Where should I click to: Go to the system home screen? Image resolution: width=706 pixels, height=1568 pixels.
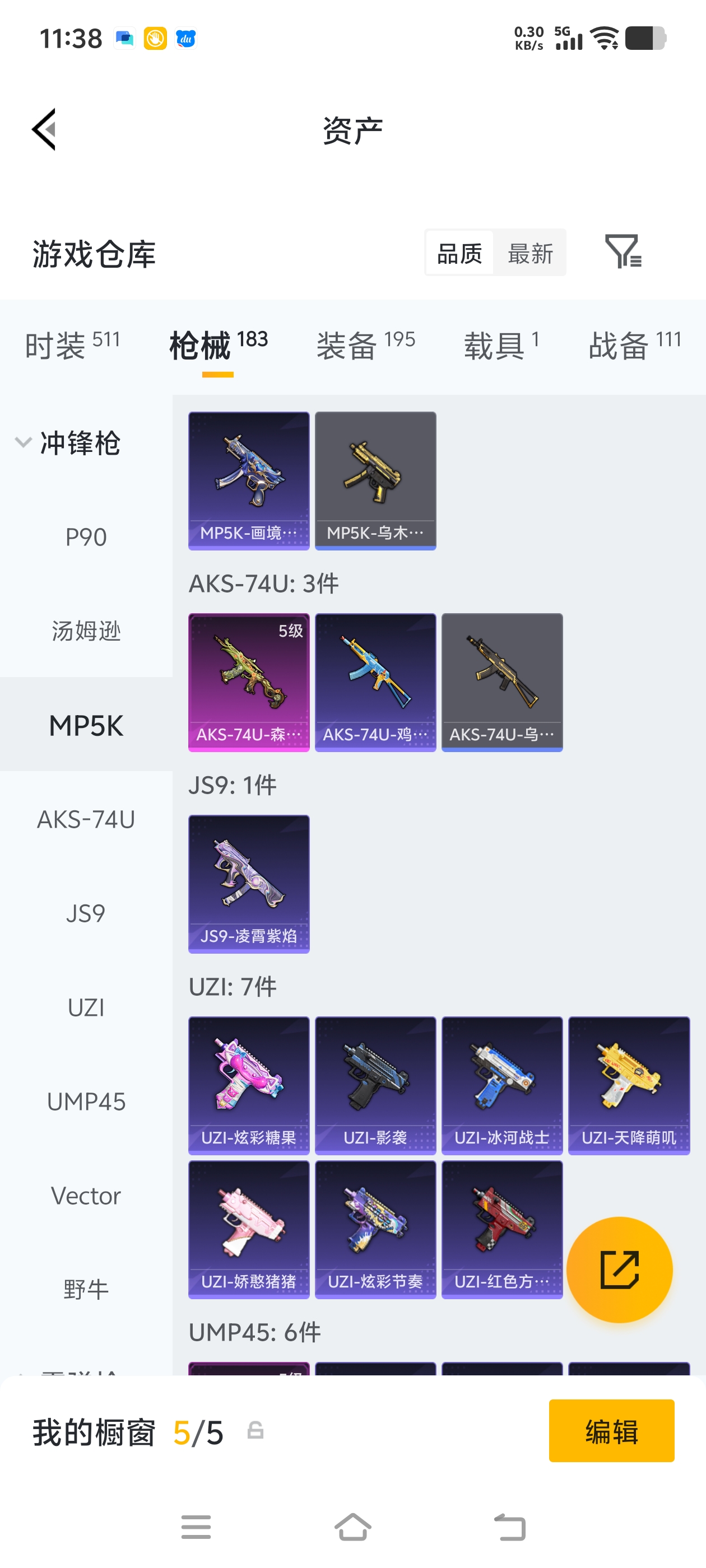352,1527
